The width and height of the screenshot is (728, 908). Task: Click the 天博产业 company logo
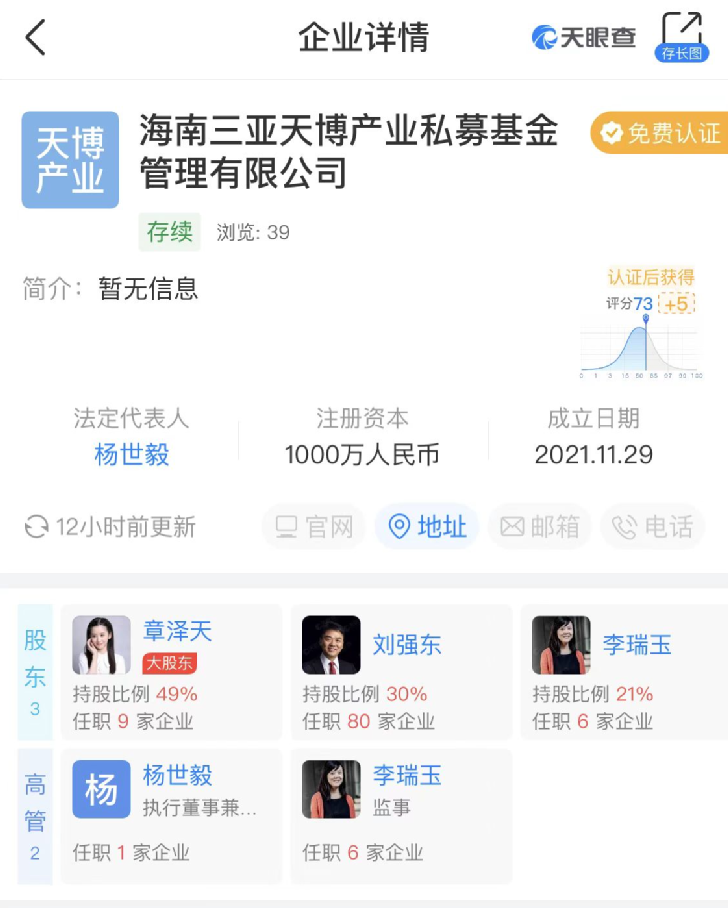tap(70, 159)
